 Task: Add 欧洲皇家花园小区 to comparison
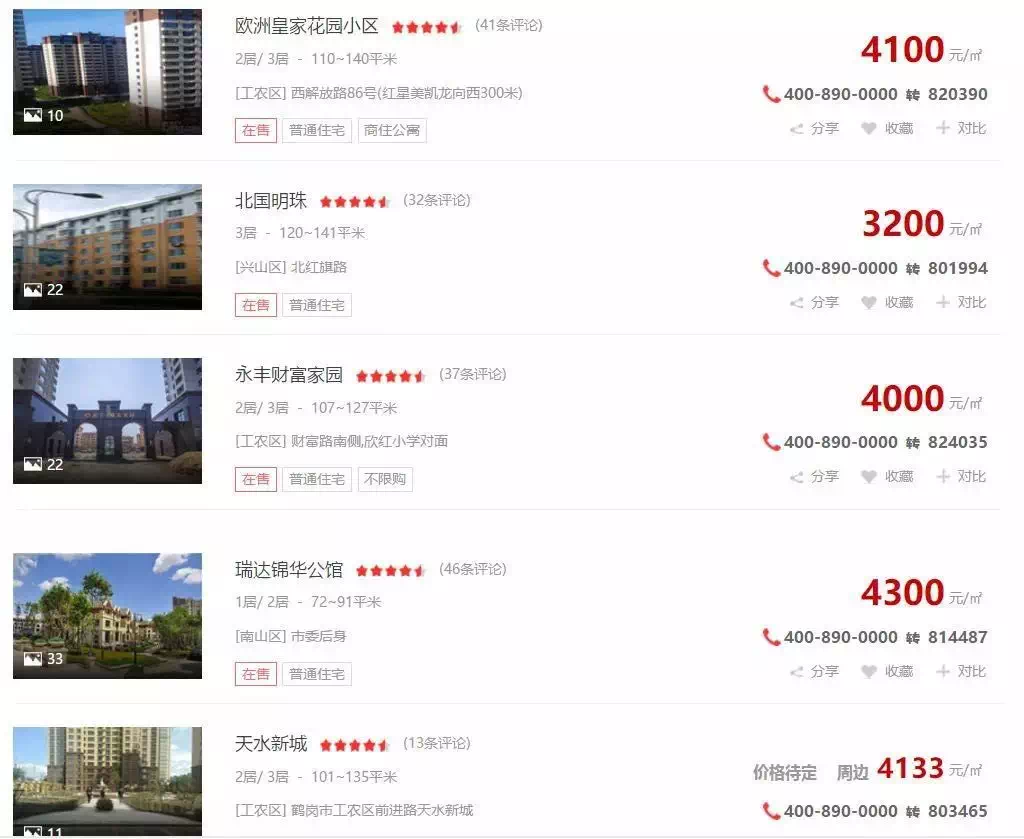(x=961, y=128)
